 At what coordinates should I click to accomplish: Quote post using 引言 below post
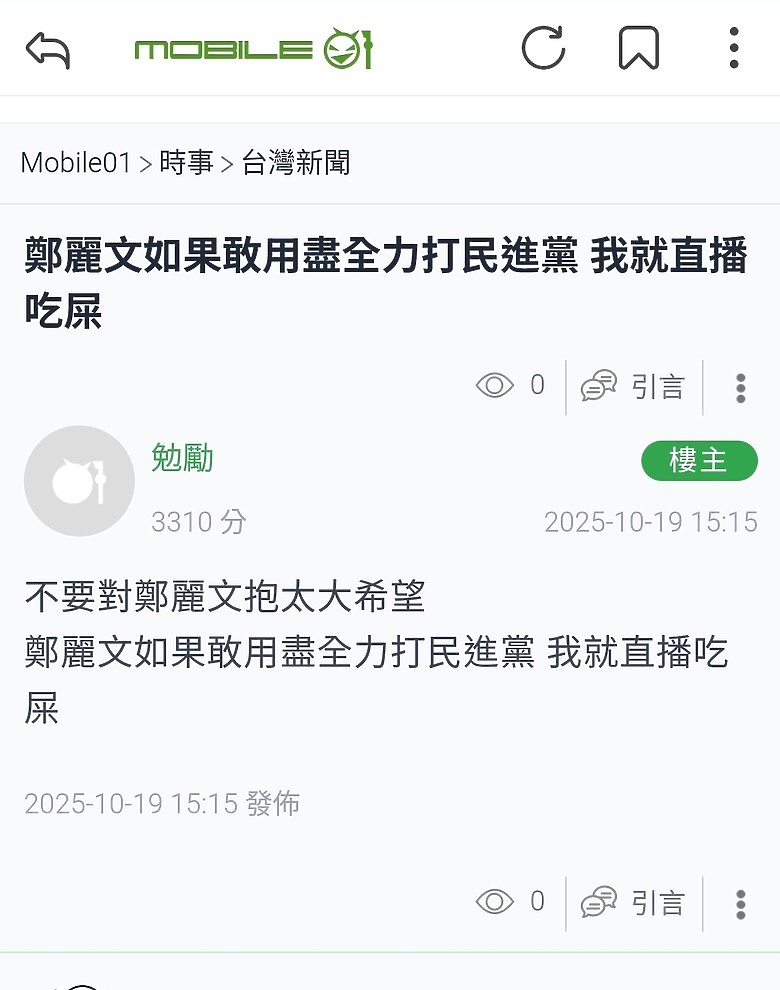point(633,903)
